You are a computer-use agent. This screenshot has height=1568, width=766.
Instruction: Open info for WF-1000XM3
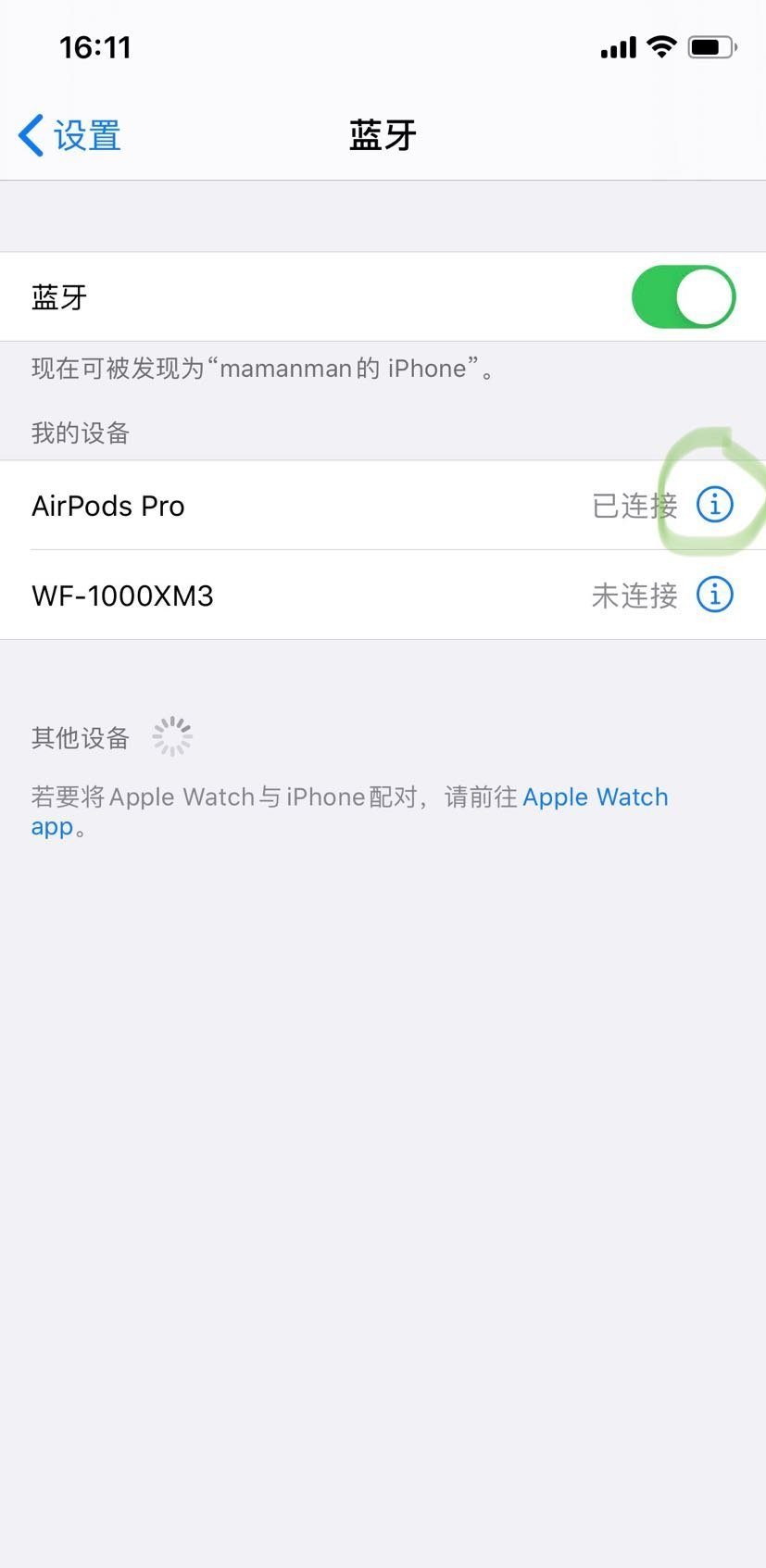pos(714,595)
